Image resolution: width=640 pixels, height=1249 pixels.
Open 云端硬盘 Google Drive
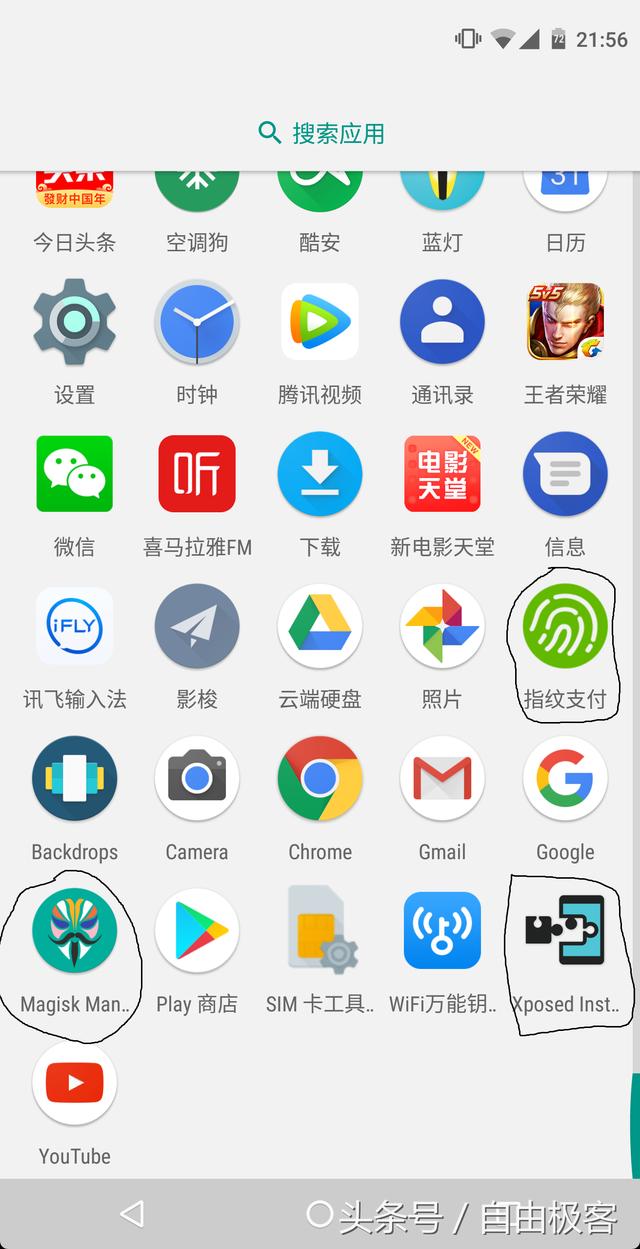click(x=320, y=627)
